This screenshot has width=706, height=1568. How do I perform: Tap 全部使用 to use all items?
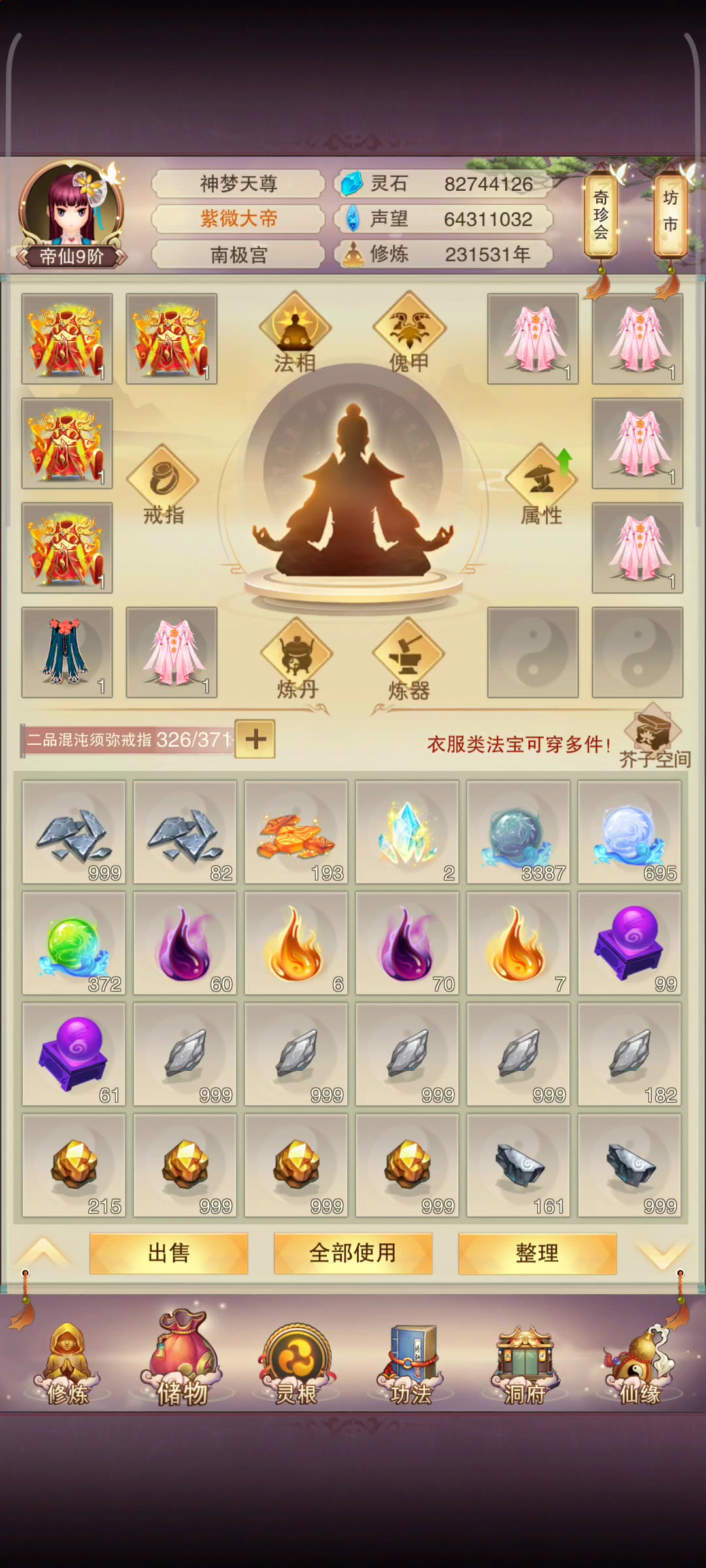353,1253
